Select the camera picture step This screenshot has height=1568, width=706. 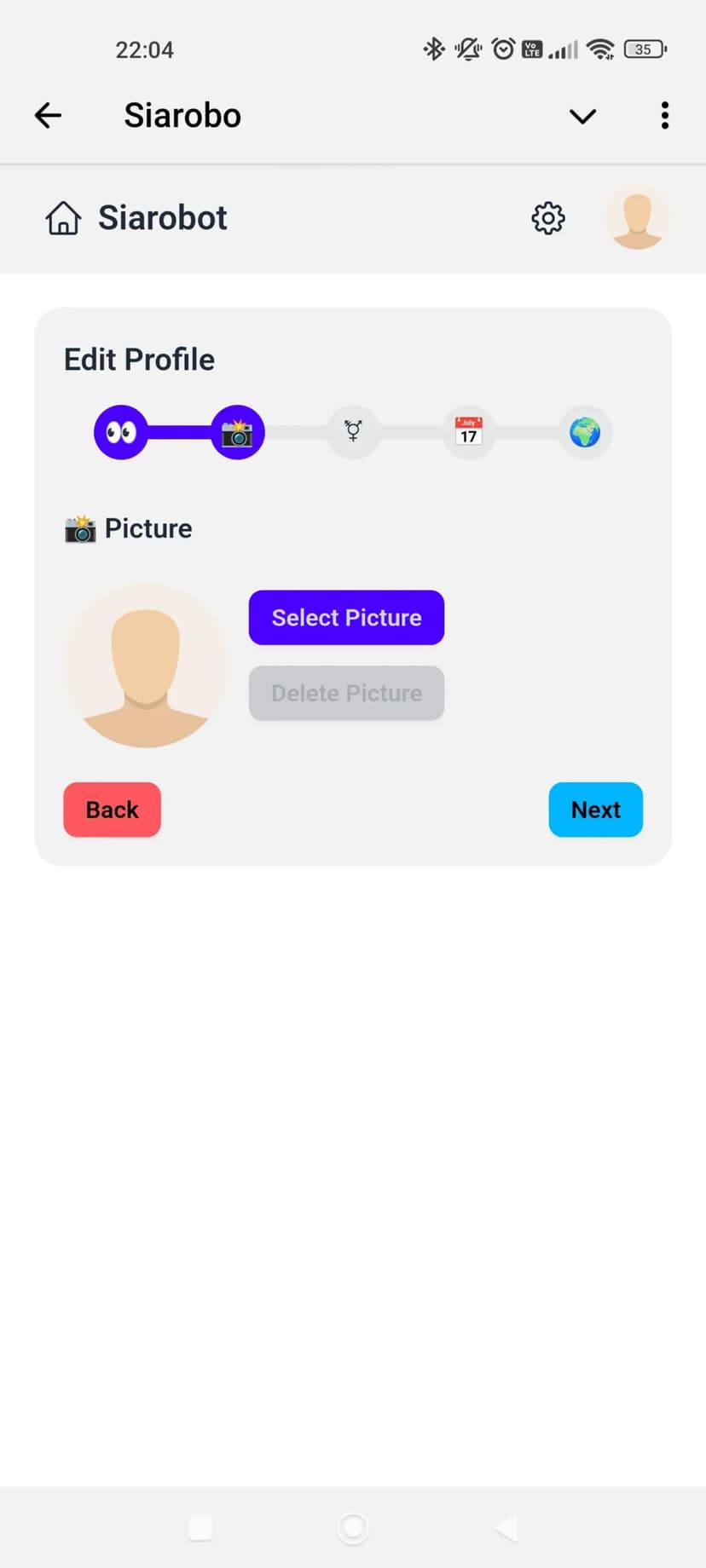[237, 432]
